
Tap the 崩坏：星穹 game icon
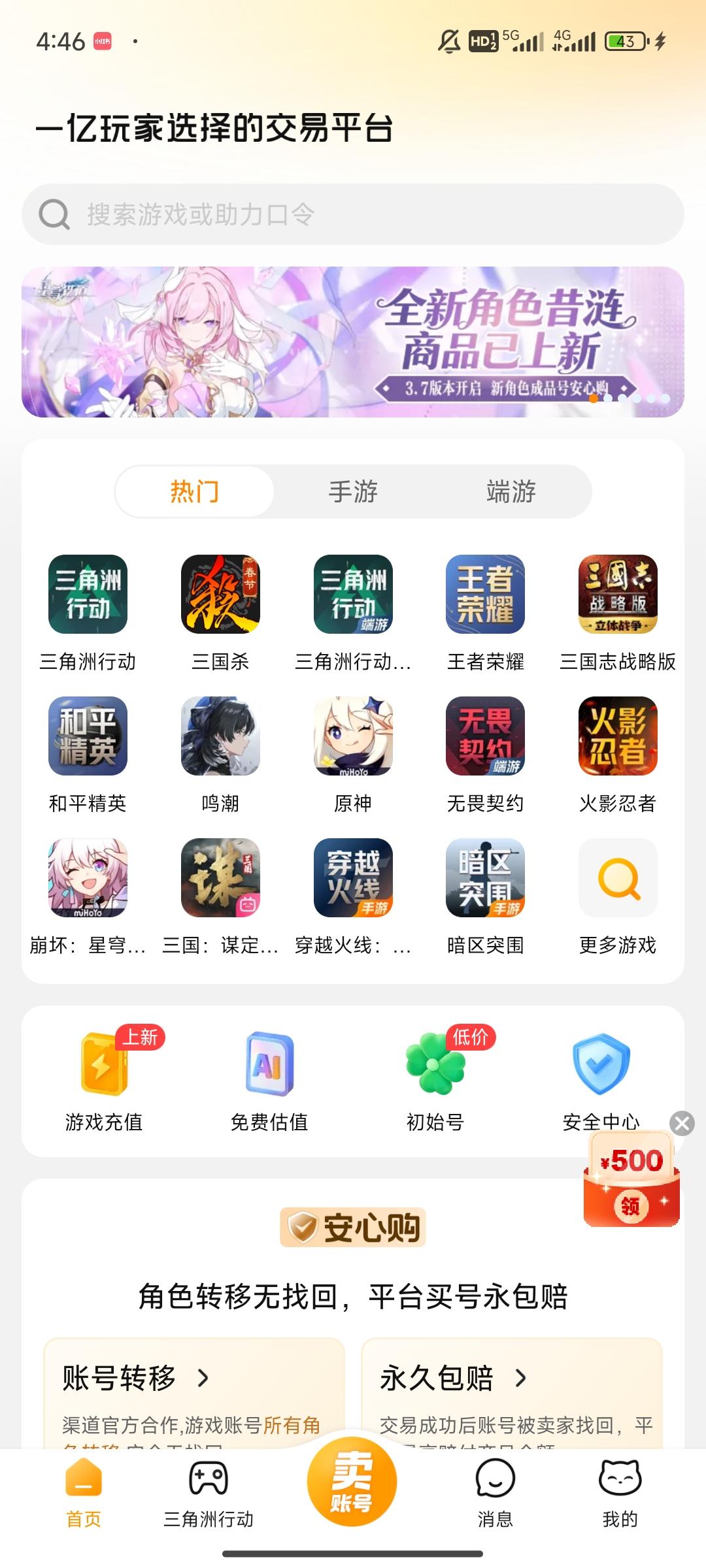pos(88,878)
